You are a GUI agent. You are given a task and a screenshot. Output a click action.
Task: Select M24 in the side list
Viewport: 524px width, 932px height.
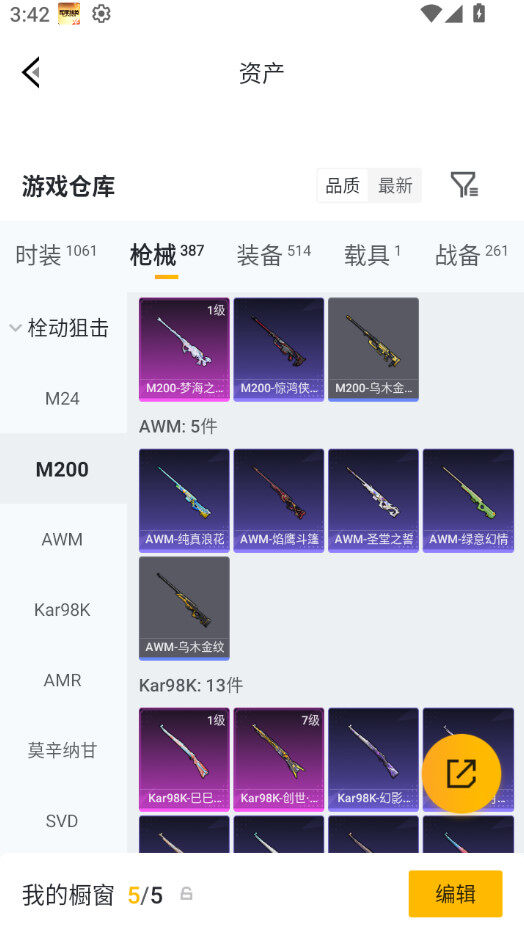(x=62, y=398)
